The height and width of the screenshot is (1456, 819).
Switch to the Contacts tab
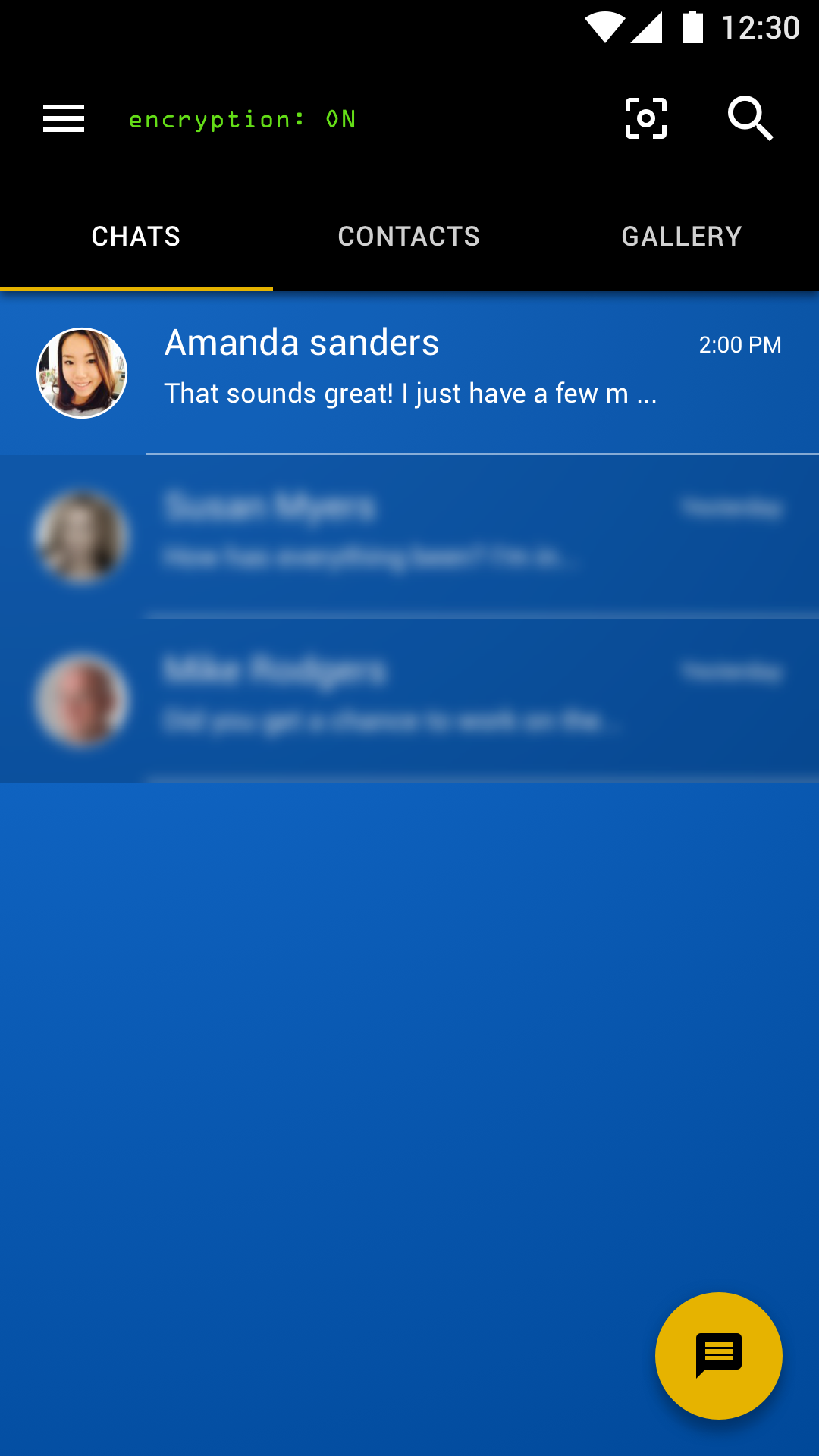click(x=409, y=237)
